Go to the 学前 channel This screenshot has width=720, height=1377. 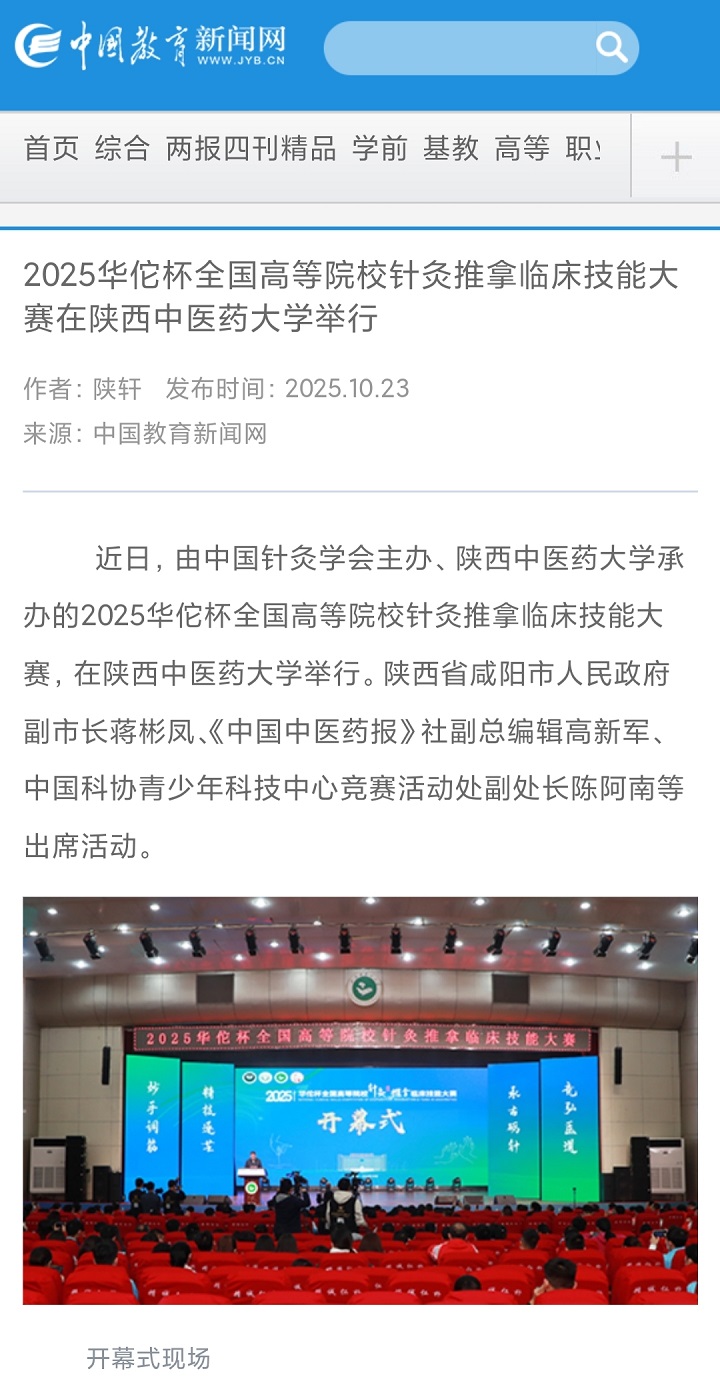[380, 149]
